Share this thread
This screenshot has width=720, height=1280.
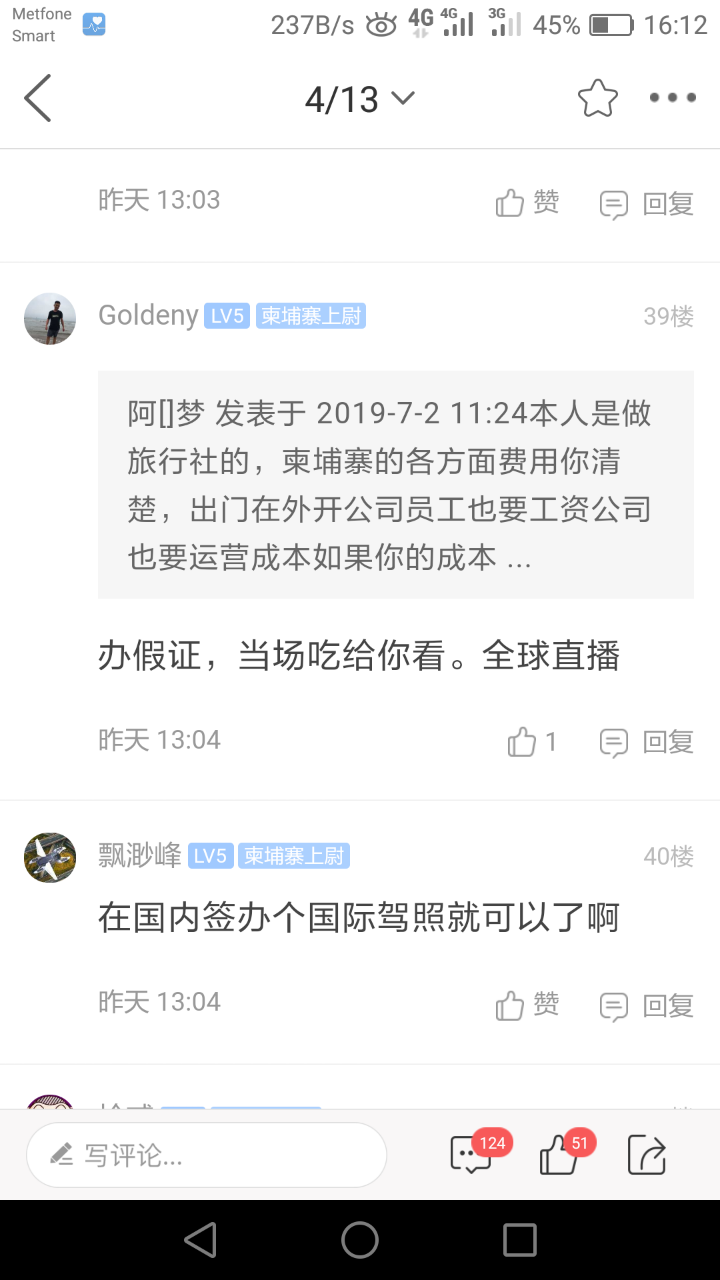click(647, 1155)
